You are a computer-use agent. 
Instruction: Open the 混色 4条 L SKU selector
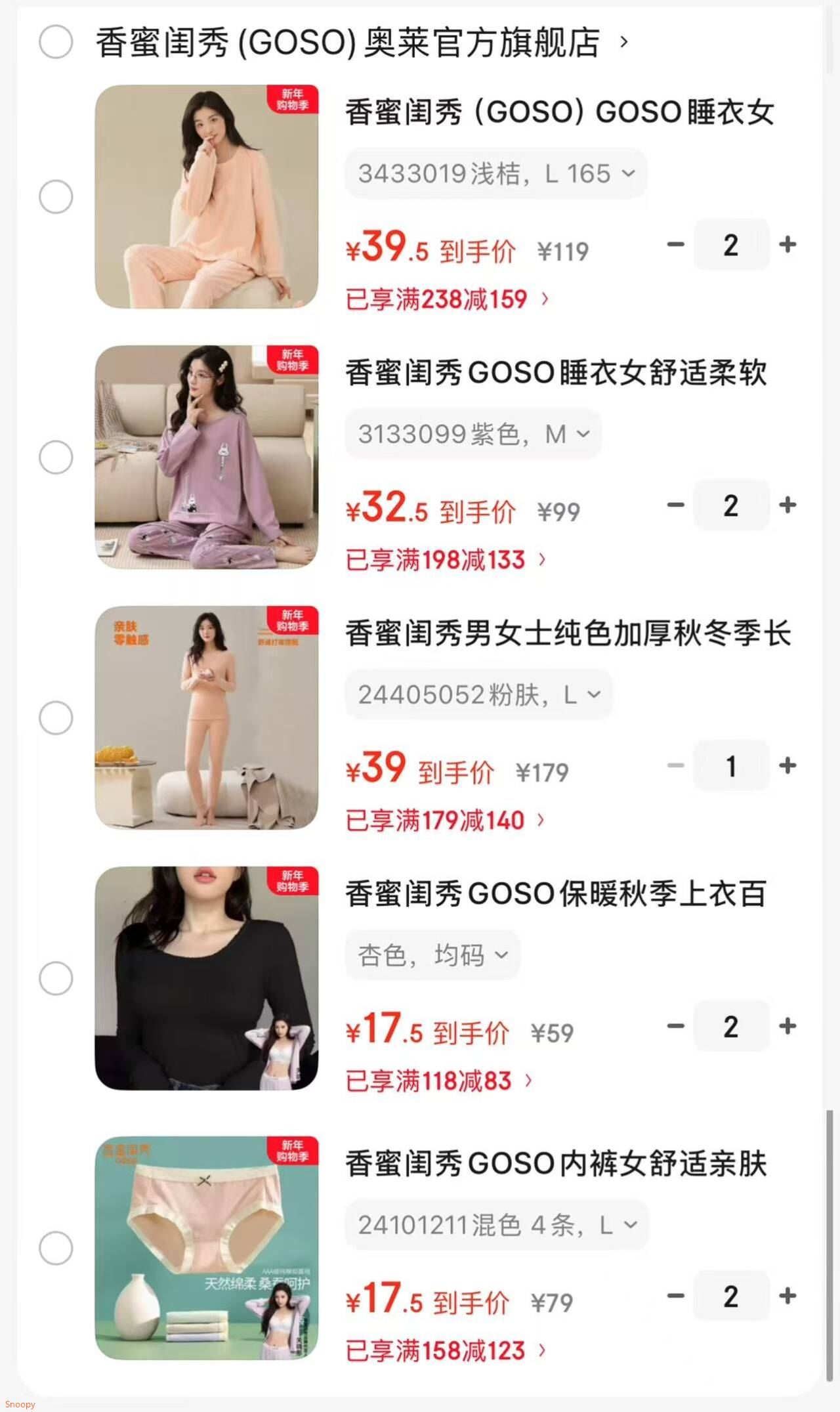495,1224
